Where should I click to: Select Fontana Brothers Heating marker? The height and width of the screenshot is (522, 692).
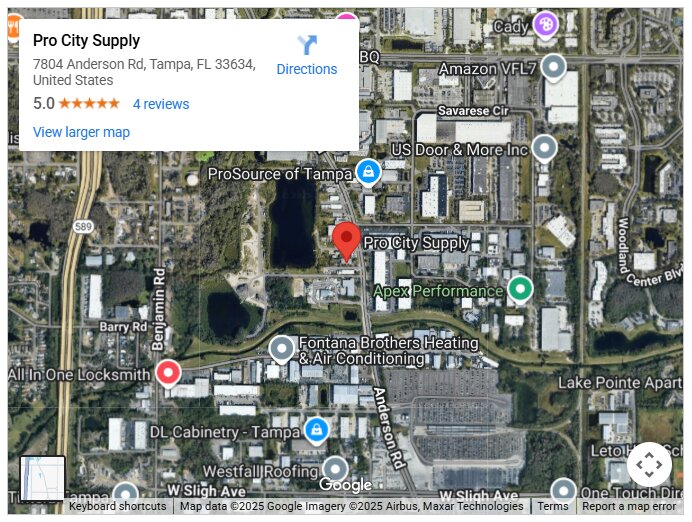282,349
